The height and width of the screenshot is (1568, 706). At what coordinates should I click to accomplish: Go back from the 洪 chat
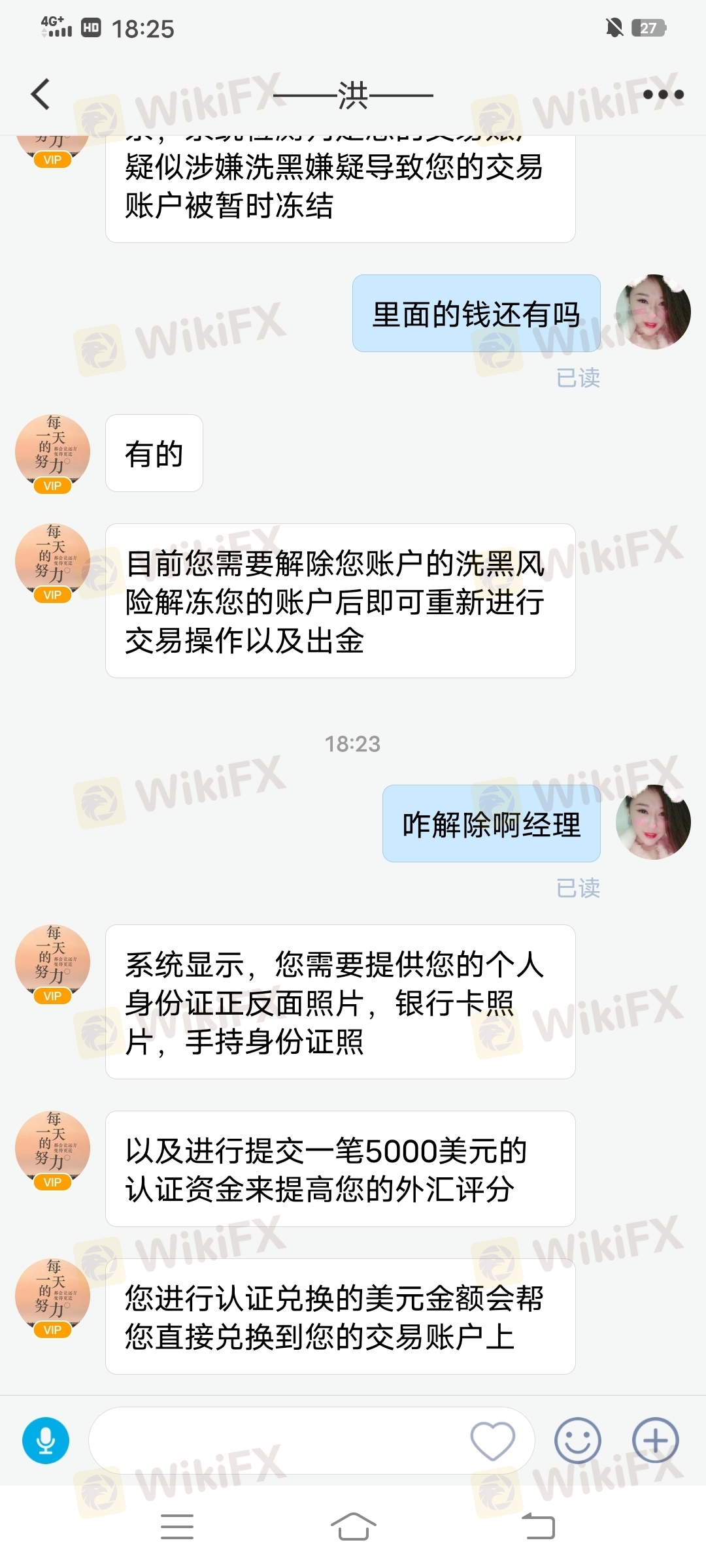pyautogui.click(x=41, y=94)
